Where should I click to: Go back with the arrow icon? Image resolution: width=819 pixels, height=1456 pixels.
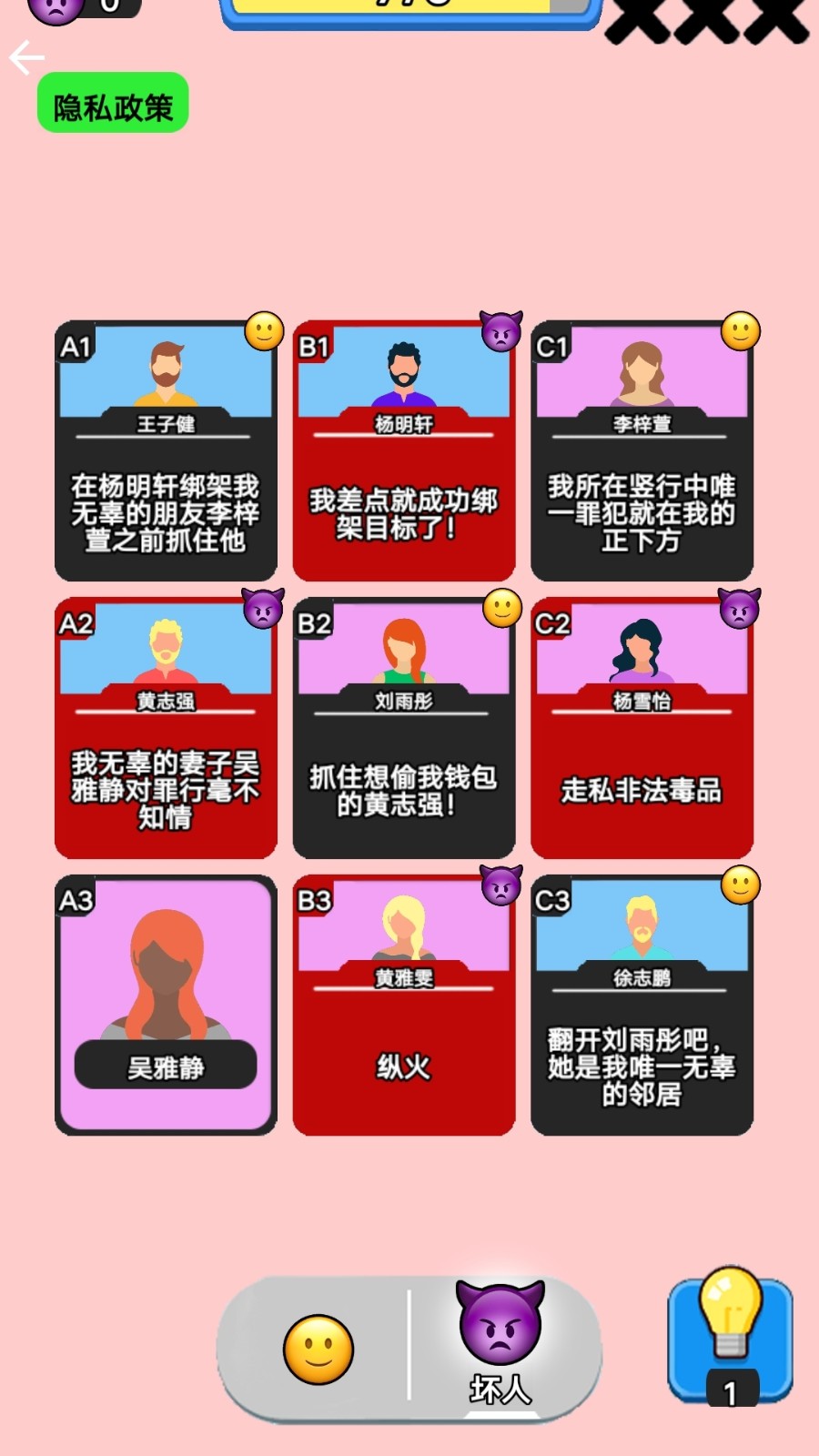click(27, 58)
